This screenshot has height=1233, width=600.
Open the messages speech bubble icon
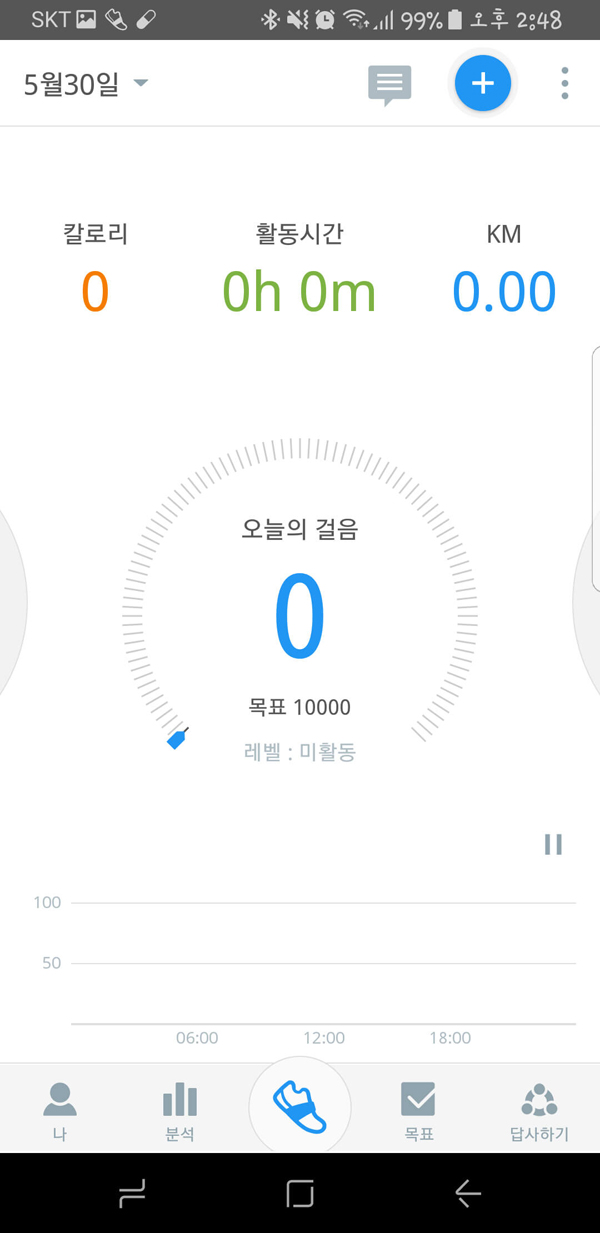pyautogui.click(x=389, y=85)
